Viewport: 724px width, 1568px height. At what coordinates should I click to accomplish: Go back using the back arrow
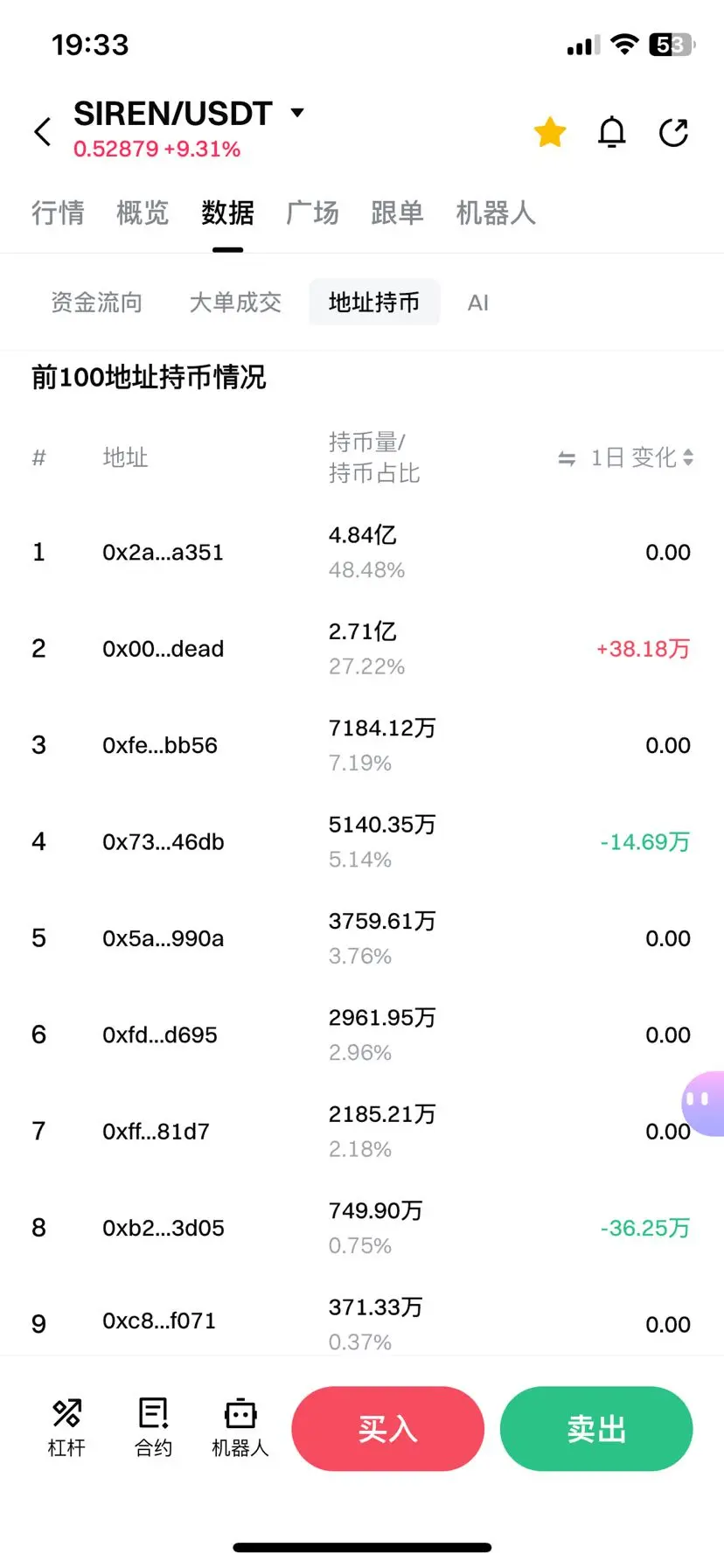[42, 132]
